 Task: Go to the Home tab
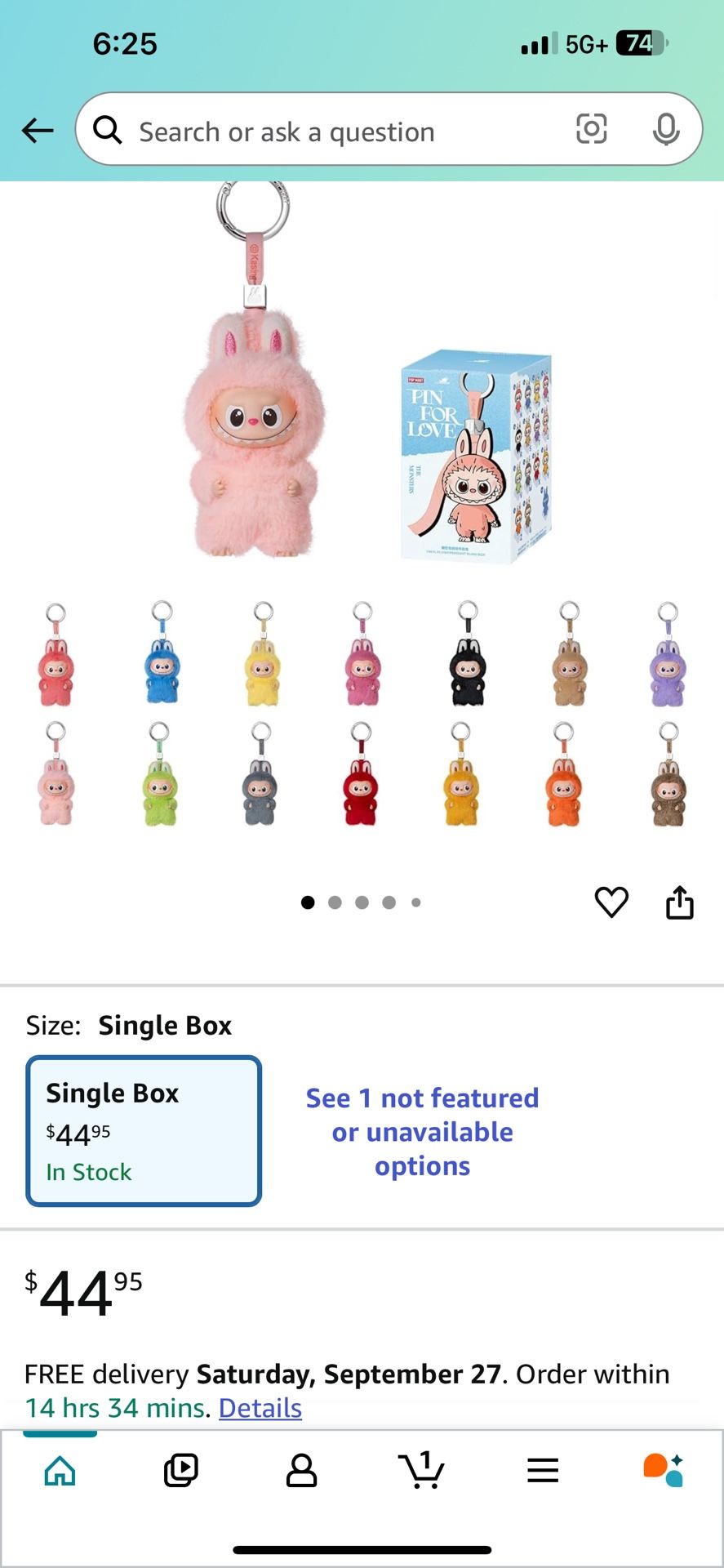pos(60,1471)
